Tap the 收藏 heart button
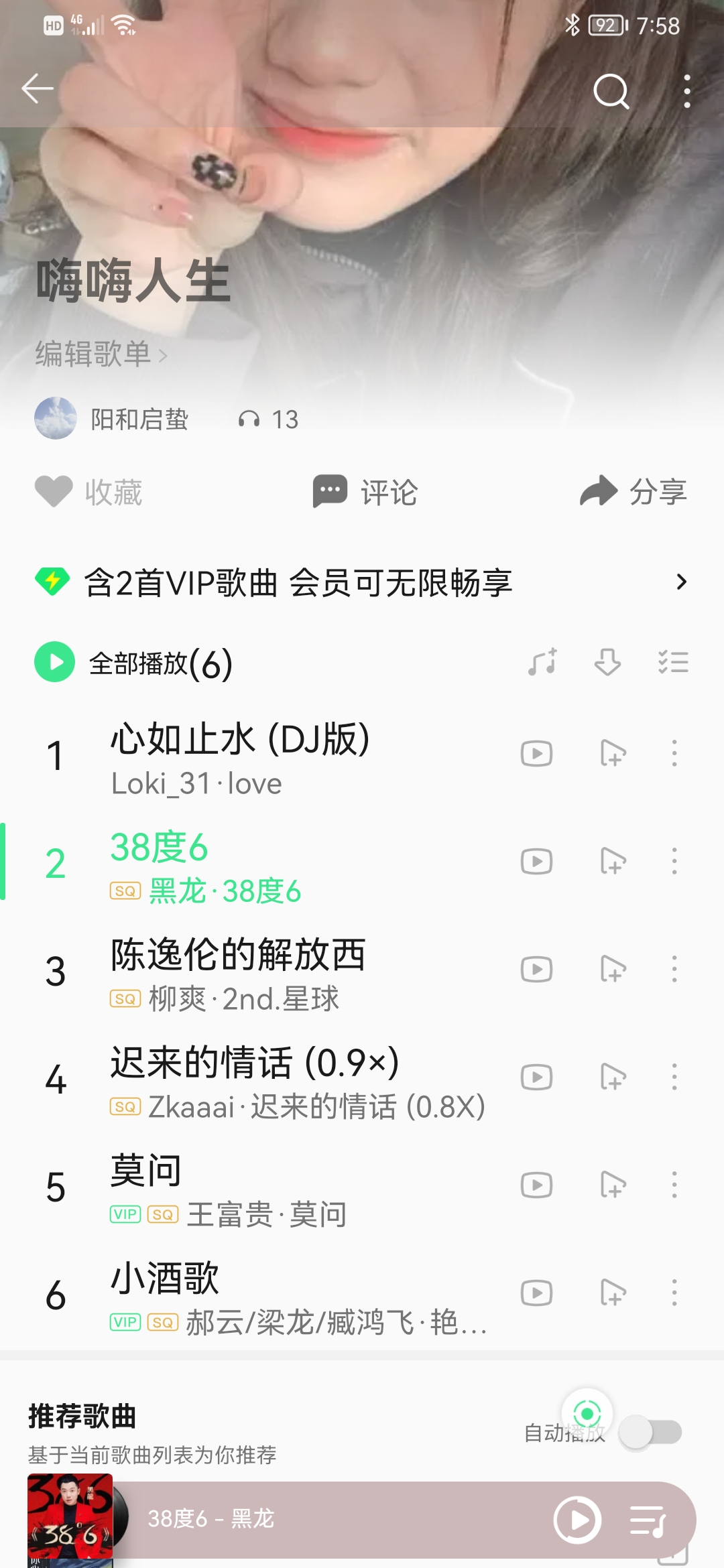724x1568 pixels. click(88, 492)
